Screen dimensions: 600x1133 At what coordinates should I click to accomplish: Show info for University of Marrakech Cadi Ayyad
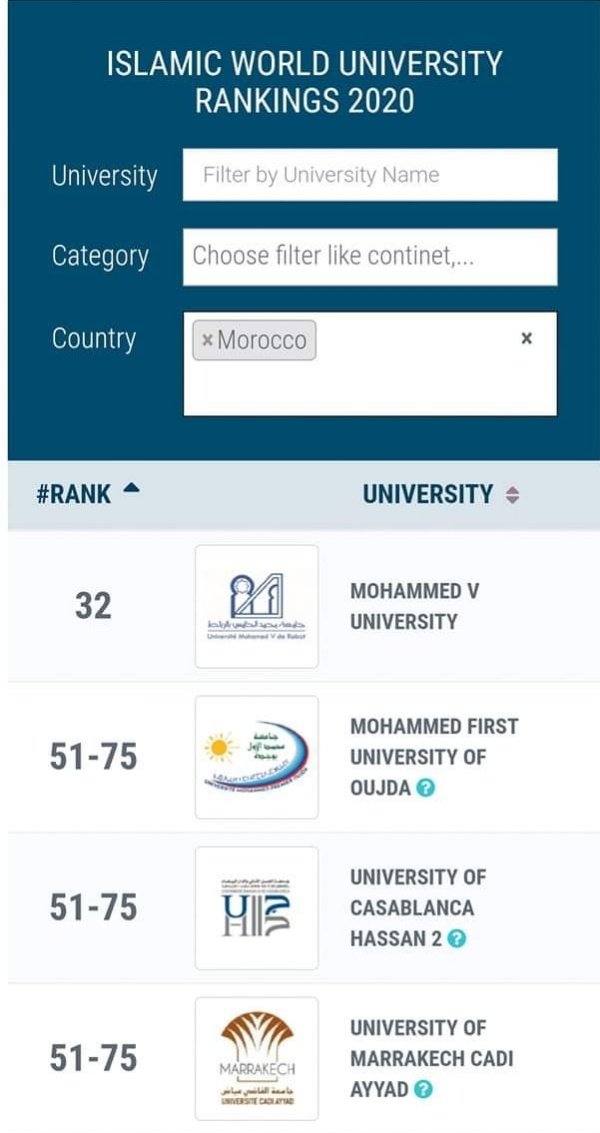click(x=423, y=1089)
